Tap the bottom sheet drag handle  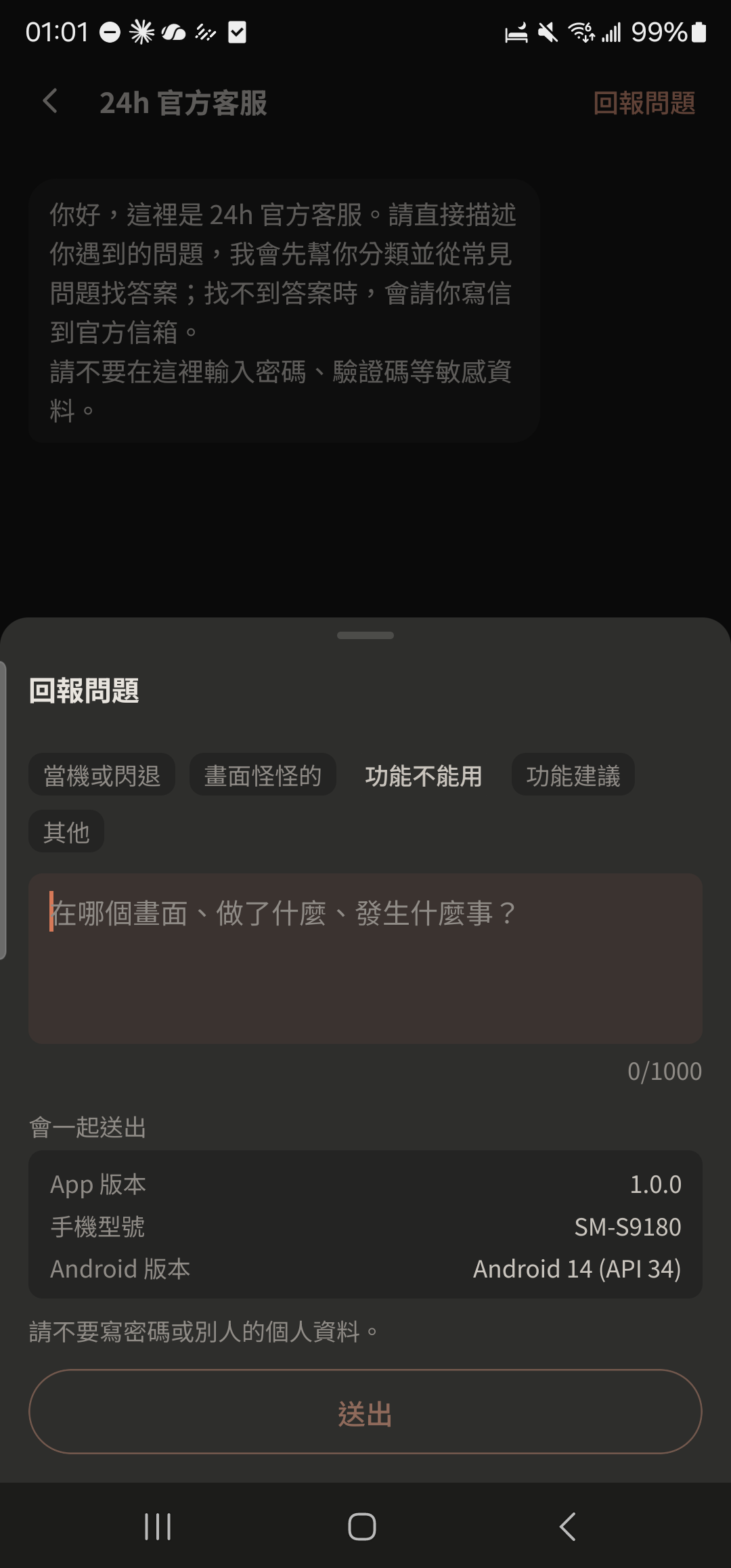[x=365, y=635]
